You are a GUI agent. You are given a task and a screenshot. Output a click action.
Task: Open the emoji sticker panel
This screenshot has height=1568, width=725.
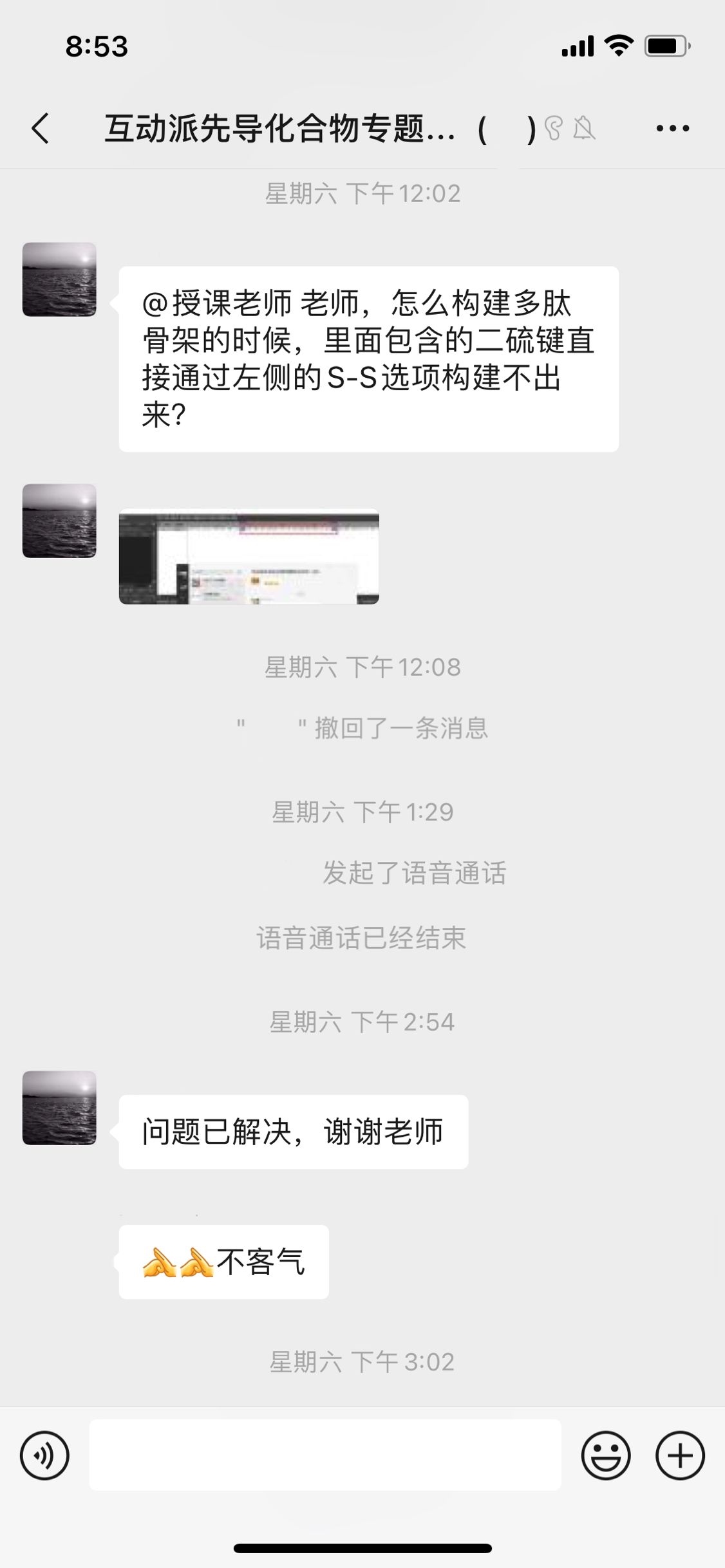coord(605,1455)
